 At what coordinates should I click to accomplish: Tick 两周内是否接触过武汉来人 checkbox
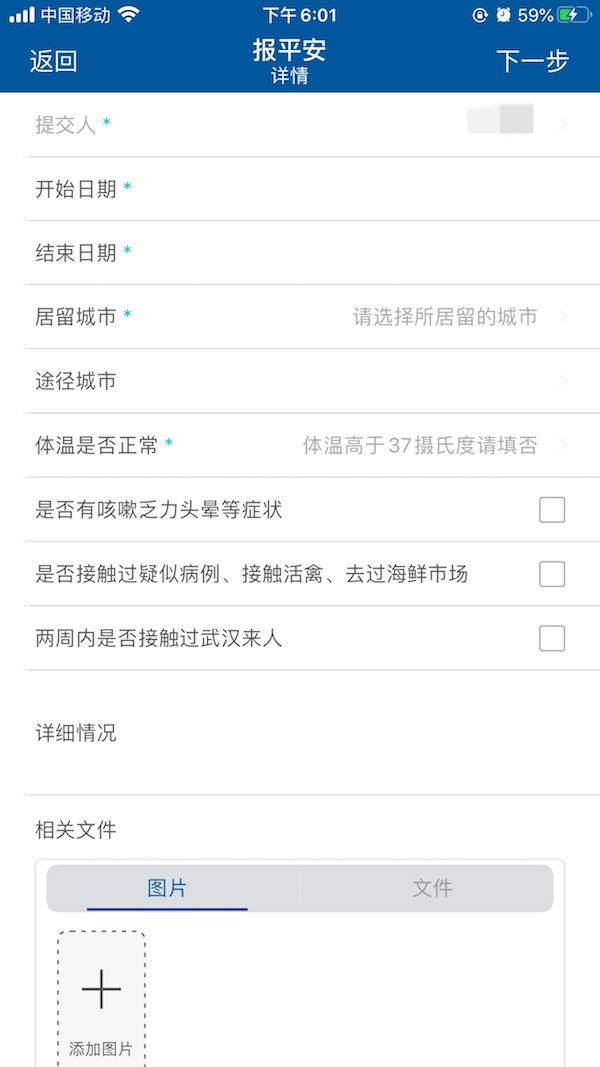coord(552,638)
